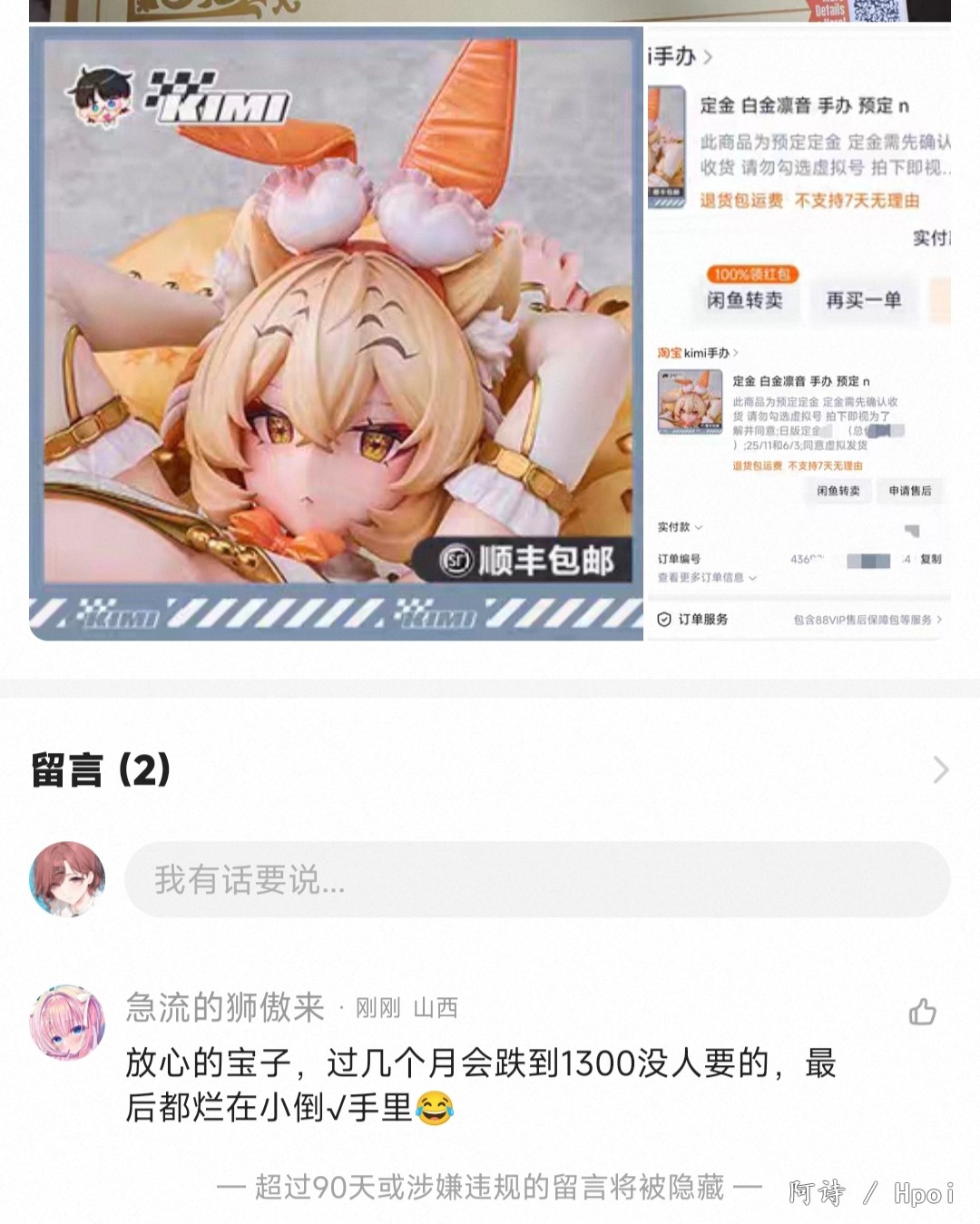
Task: Like the comment by 急流的狮傲来
Action: (922, 1012)
